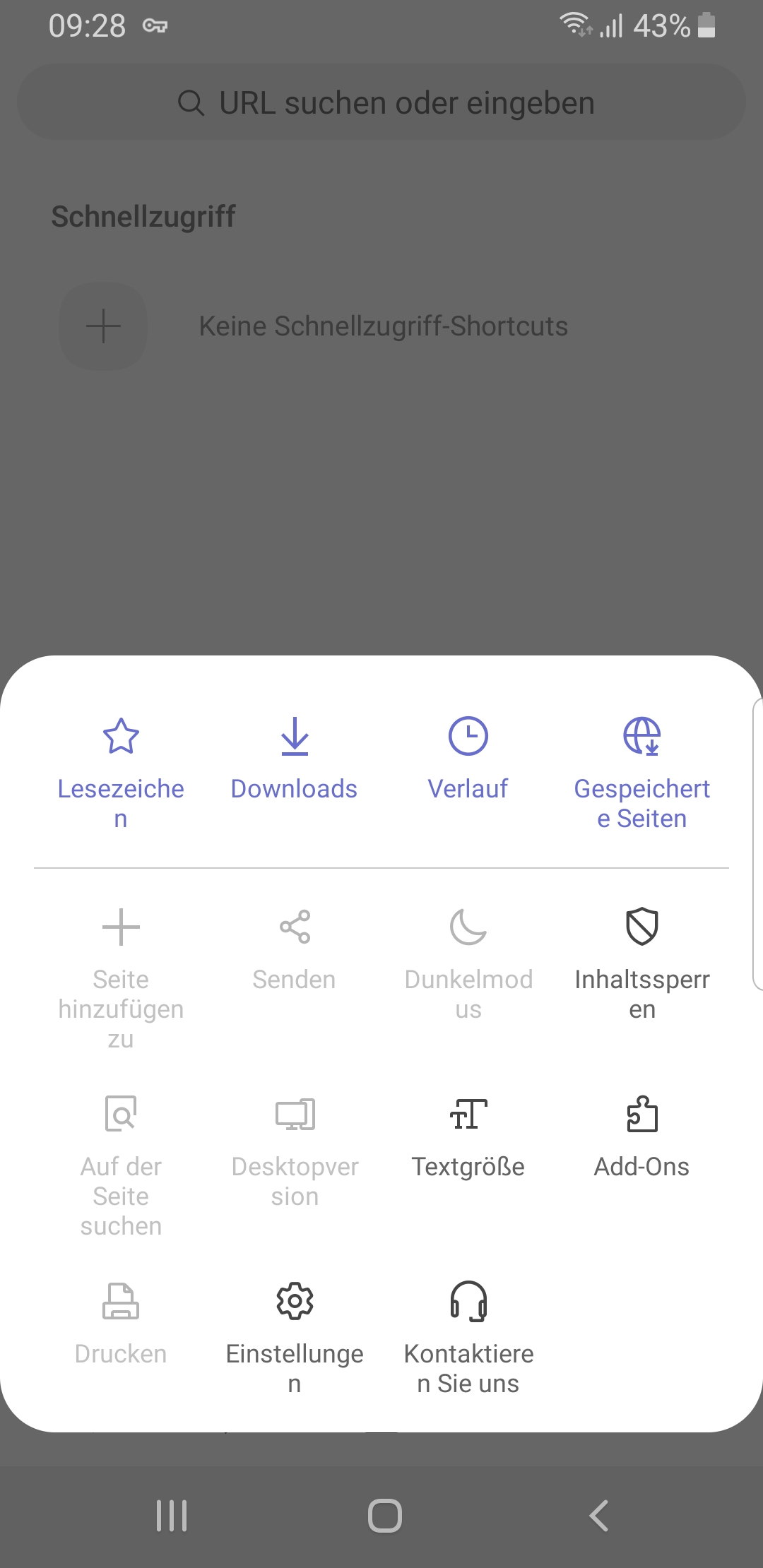763x1568 pixels.
Task: Open Inhaltssperren content blockers
Action: pos(641,962)
